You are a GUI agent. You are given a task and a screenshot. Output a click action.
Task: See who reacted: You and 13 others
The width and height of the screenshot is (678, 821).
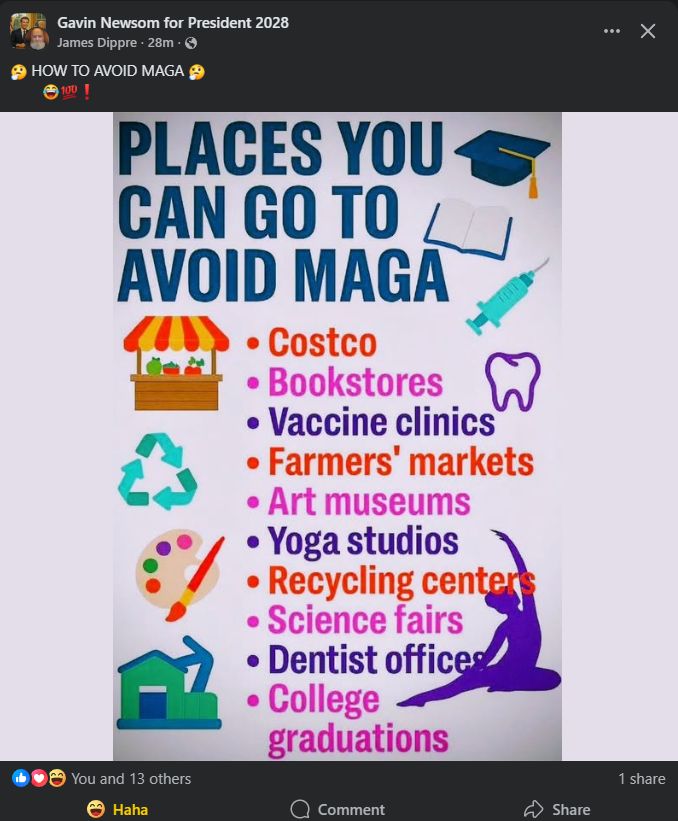[x=130, y=778]
